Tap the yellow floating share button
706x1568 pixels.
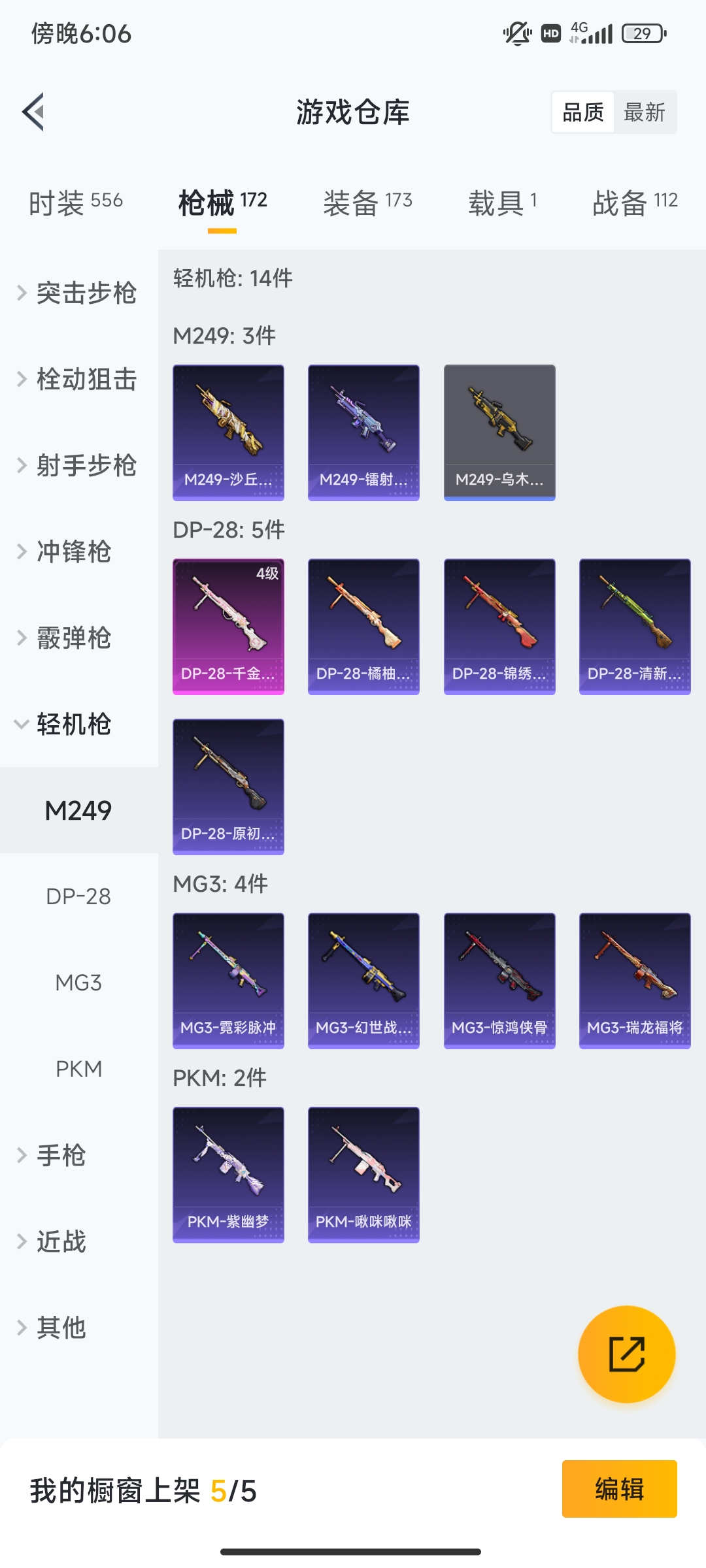pos(626,1354)
